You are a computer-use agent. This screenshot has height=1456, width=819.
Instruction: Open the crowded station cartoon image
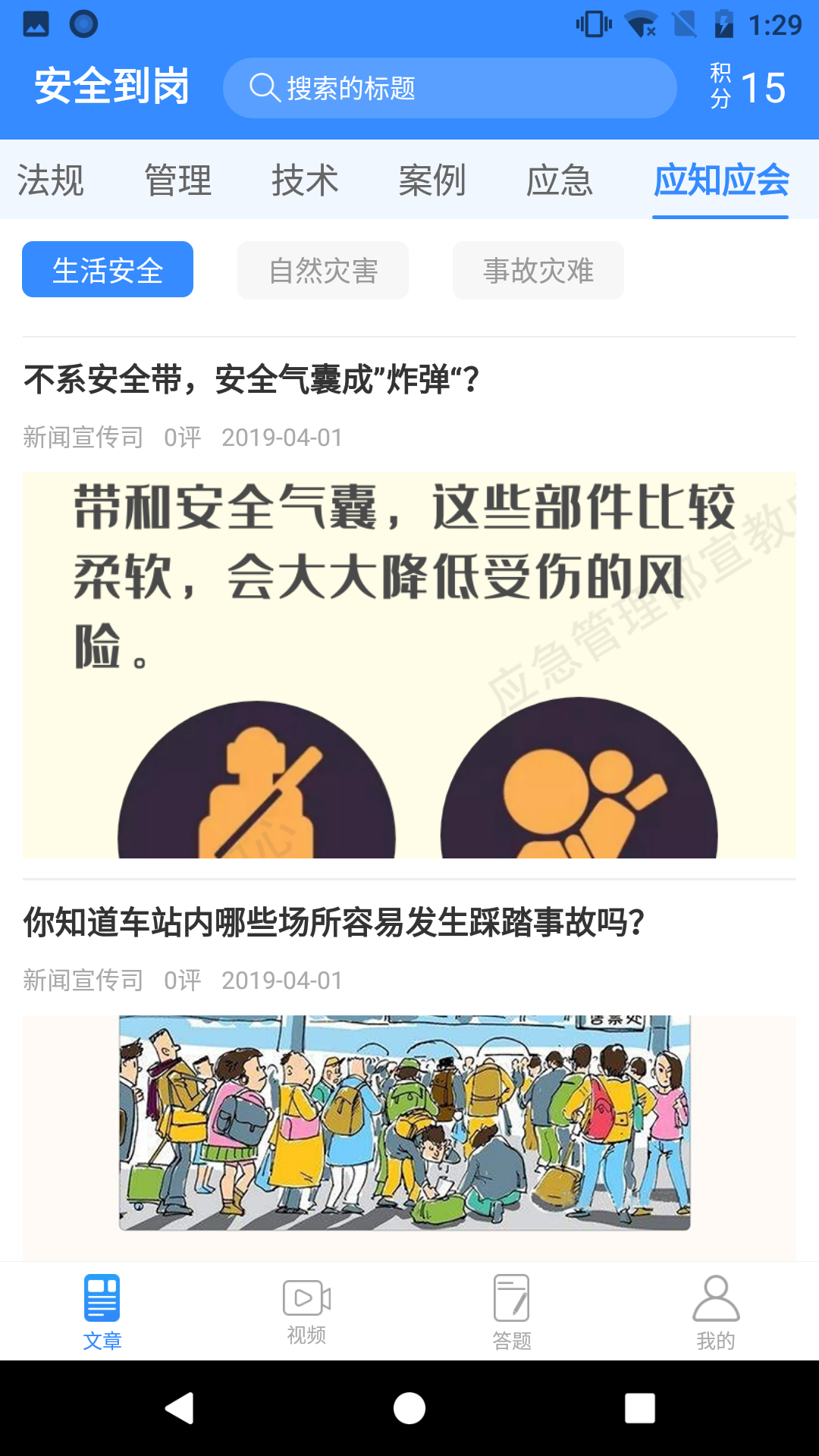[x=405, y=1122]
